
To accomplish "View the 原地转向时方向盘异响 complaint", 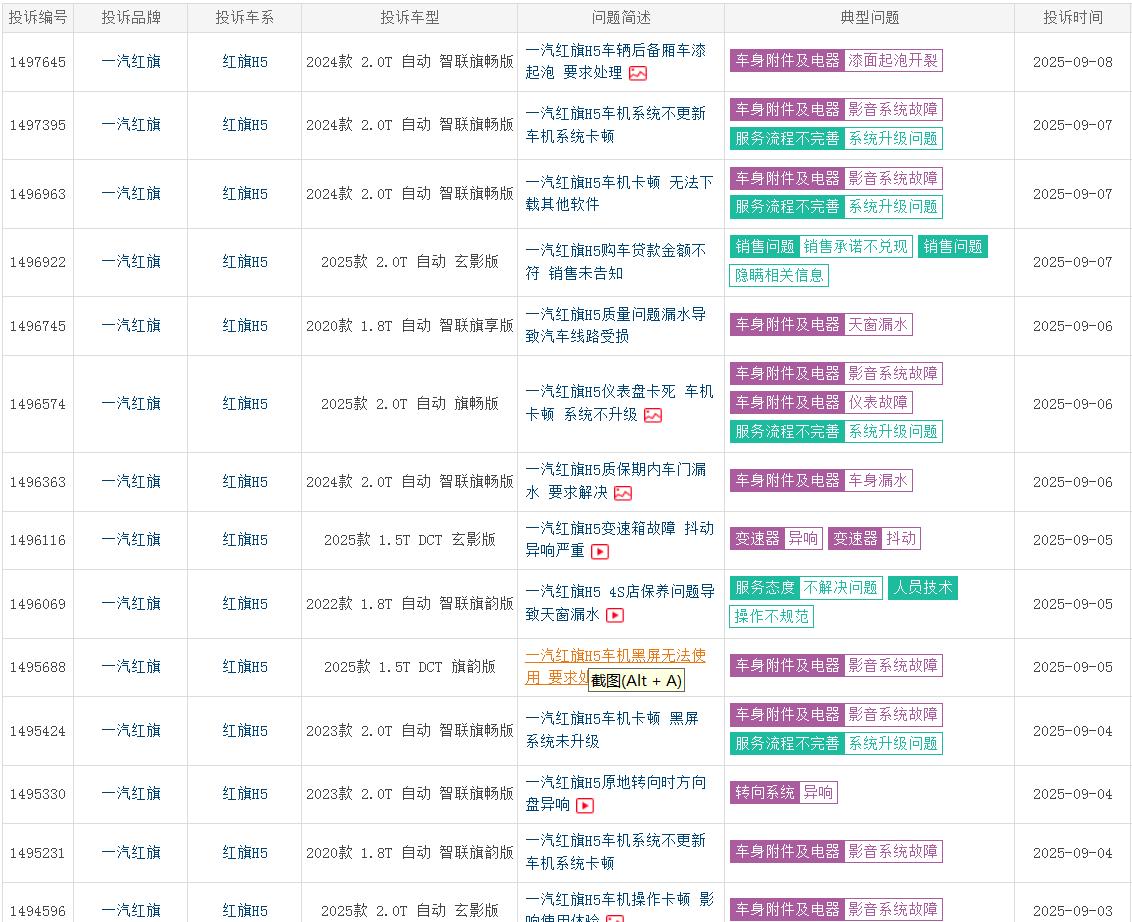I will 615,783.
